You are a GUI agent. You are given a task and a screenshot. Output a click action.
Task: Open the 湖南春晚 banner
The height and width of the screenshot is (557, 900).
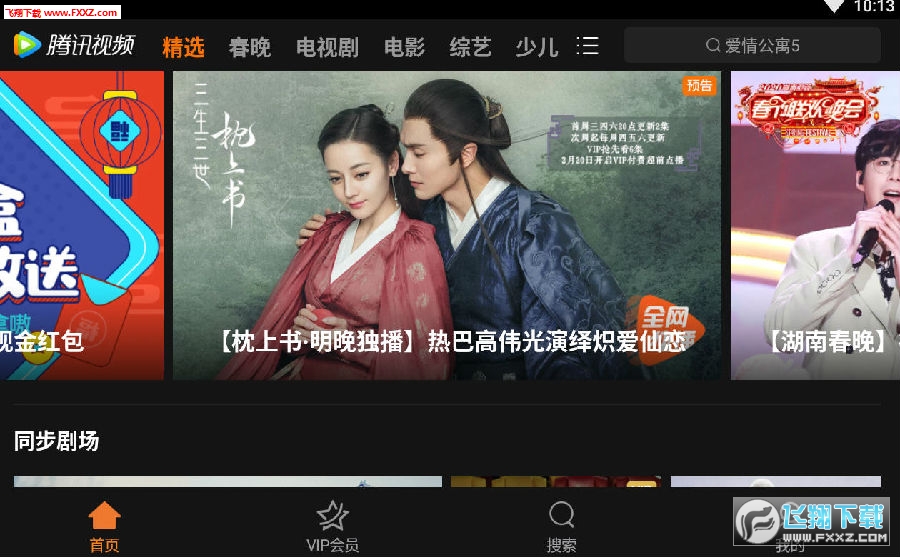[x=815, y=225]
